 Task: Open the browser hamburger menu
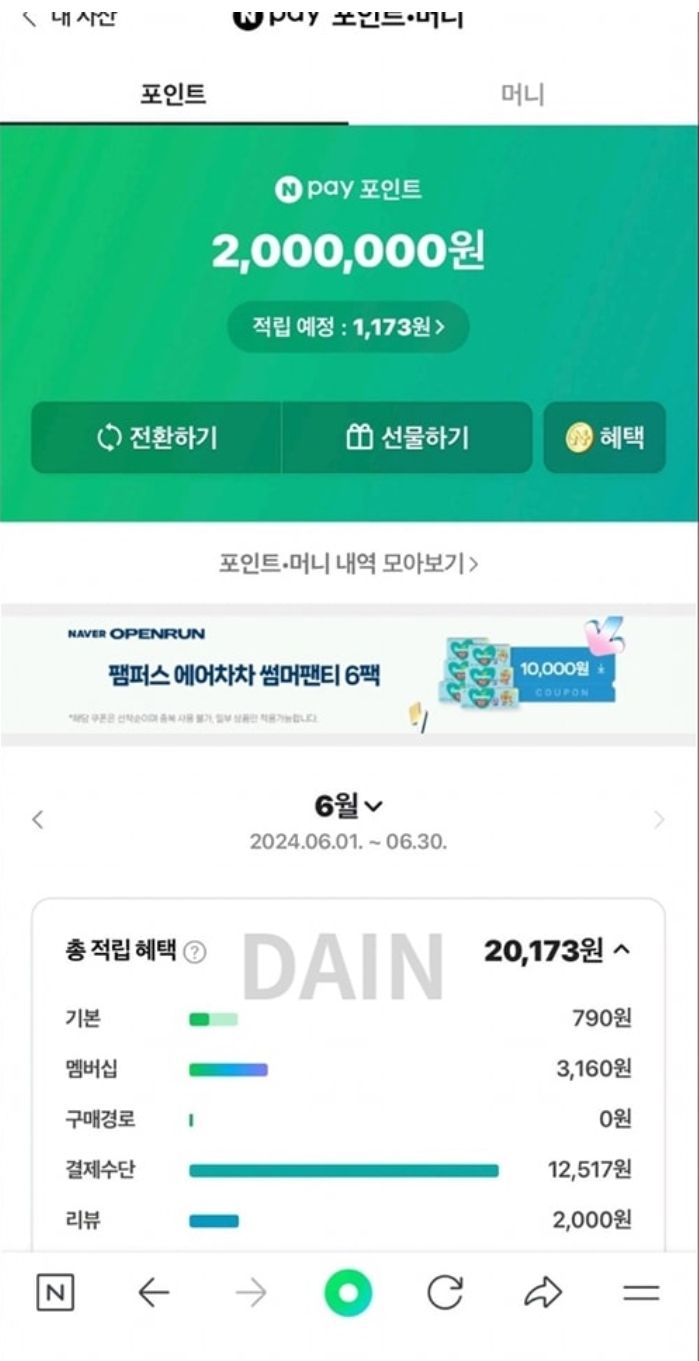(x=641, y=1293)
